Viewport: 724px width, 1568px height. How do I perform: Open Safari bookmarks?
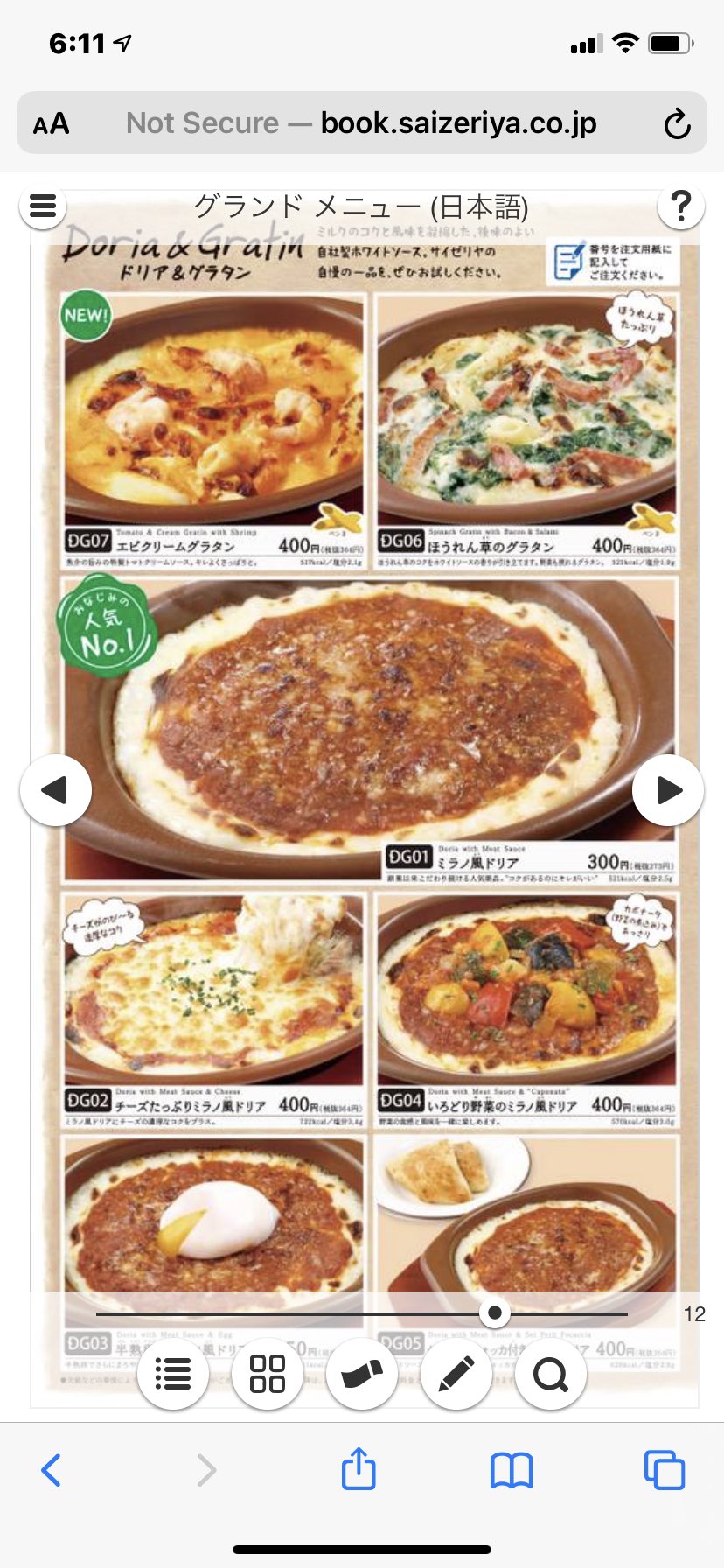512,1470
